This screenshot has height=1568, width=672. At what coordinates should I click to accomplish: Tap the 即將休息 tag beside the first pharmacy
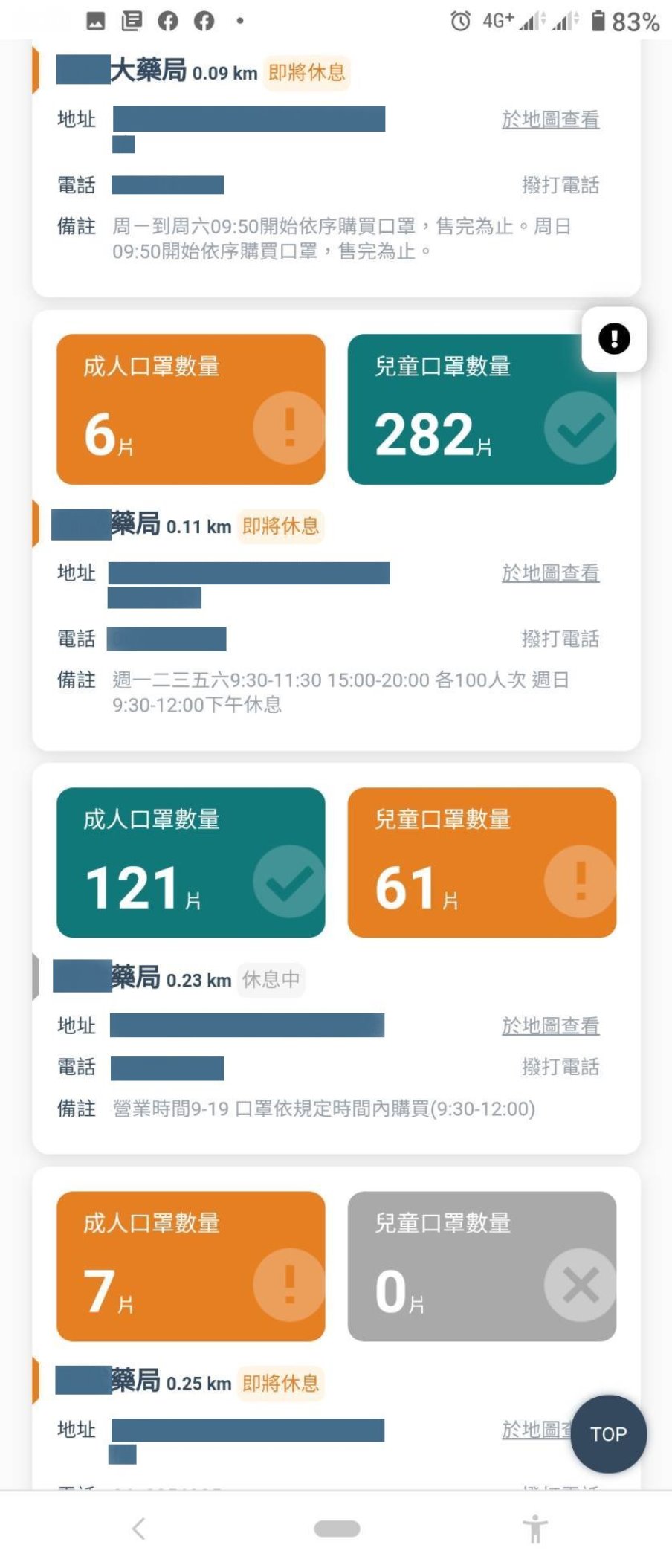306,74
